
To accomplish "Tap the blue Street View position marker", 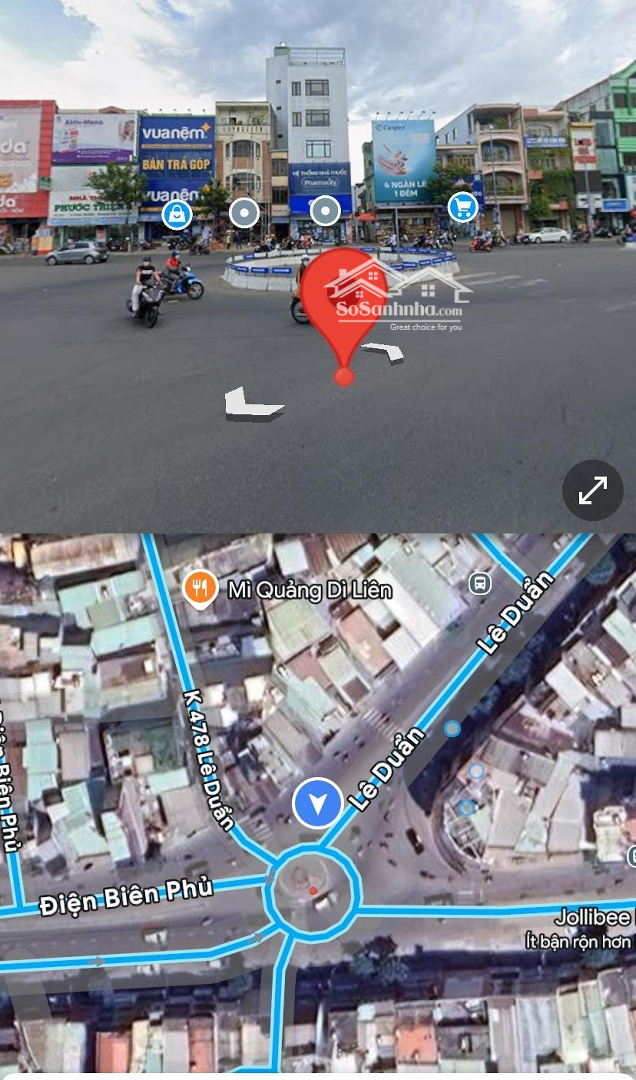I will click(318, 803).
